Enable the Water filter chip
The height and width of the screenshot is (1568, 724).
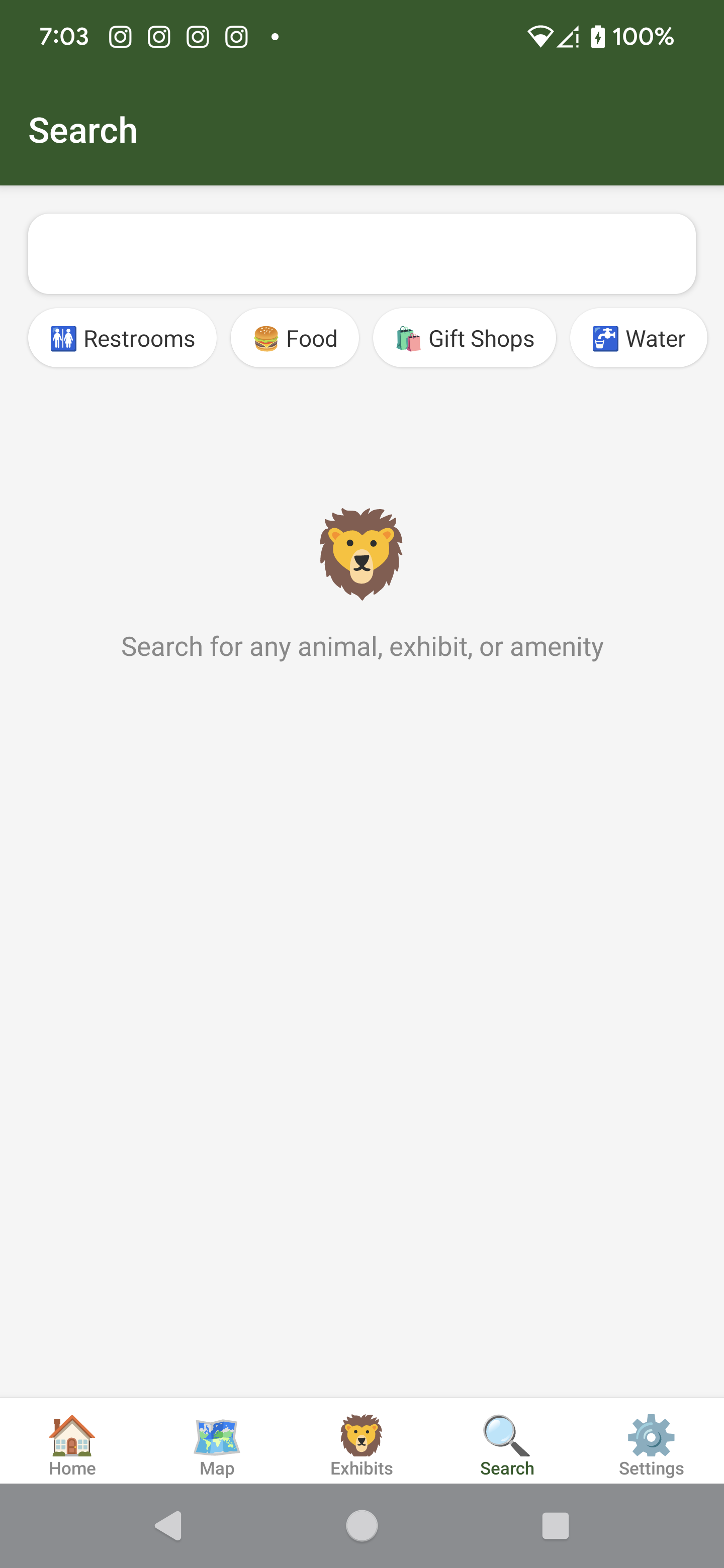pos(638,338)
